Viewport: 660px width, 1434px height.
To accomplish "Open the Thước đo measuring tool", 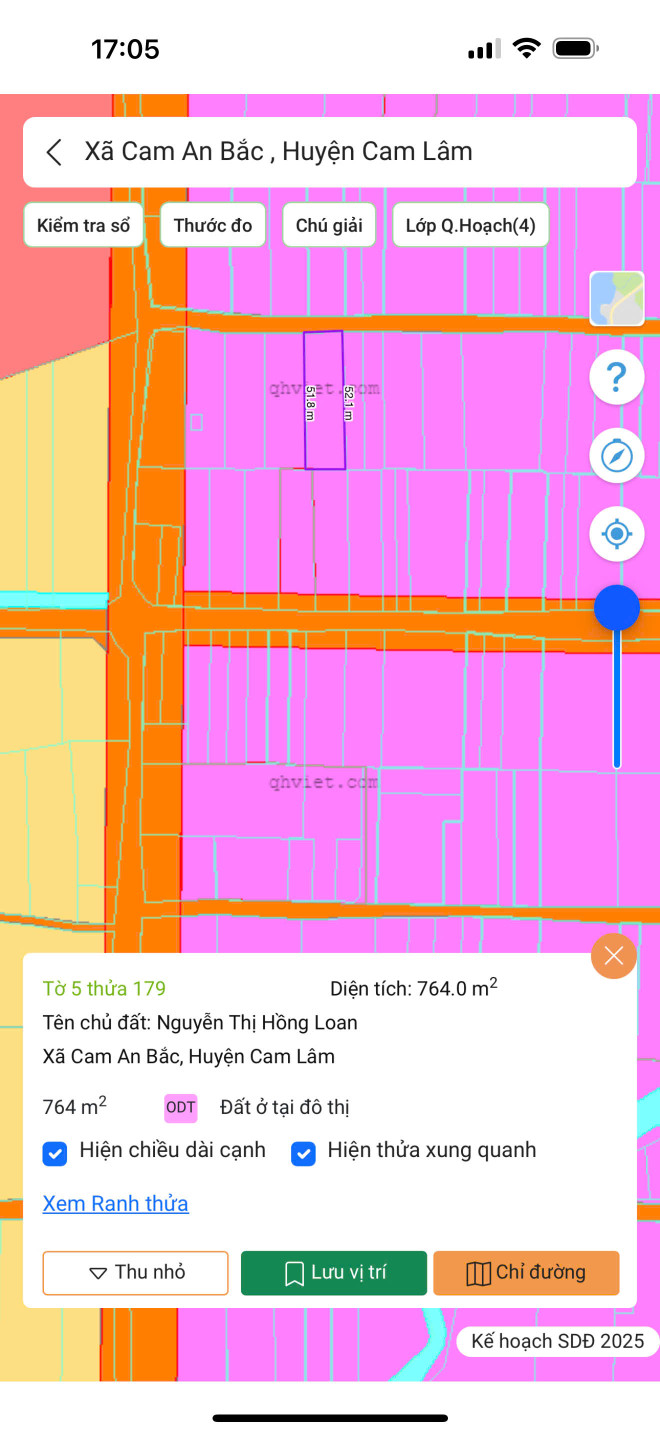I will coord(213,225).
